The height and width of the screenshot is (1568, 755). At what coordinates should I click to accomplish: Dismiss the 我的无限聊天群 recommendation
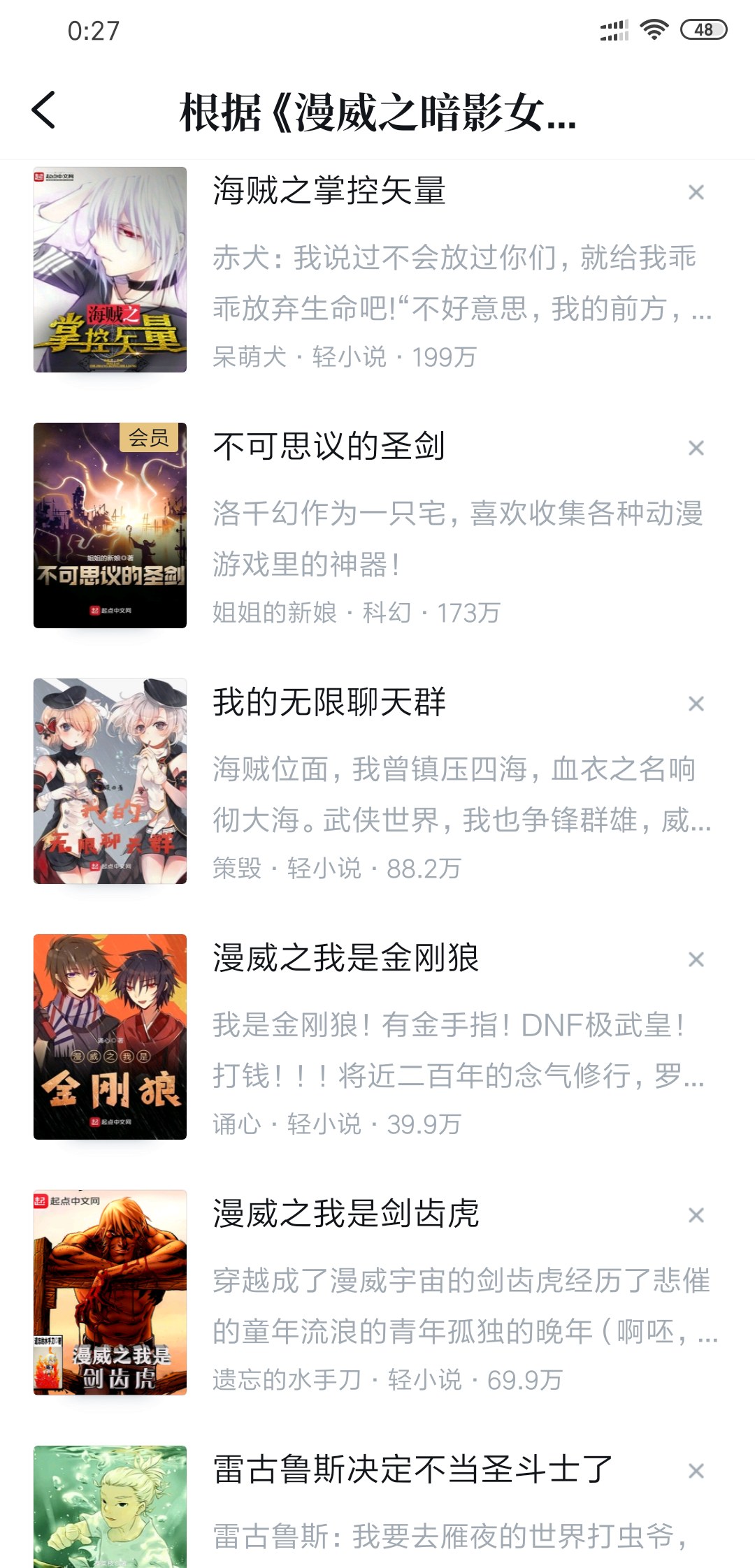696,704
